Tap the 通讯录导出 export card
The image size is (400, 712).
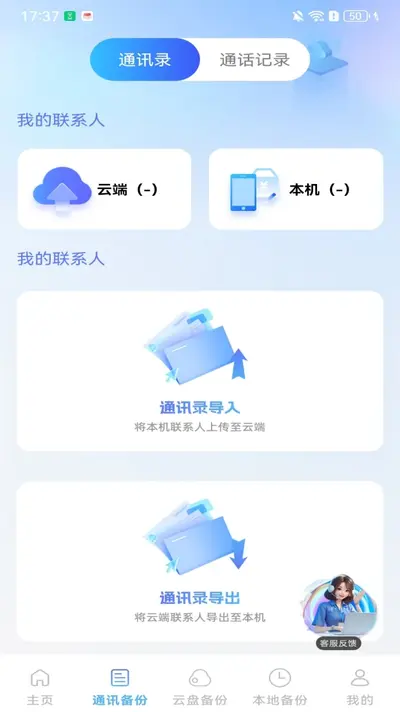point(200,561)
